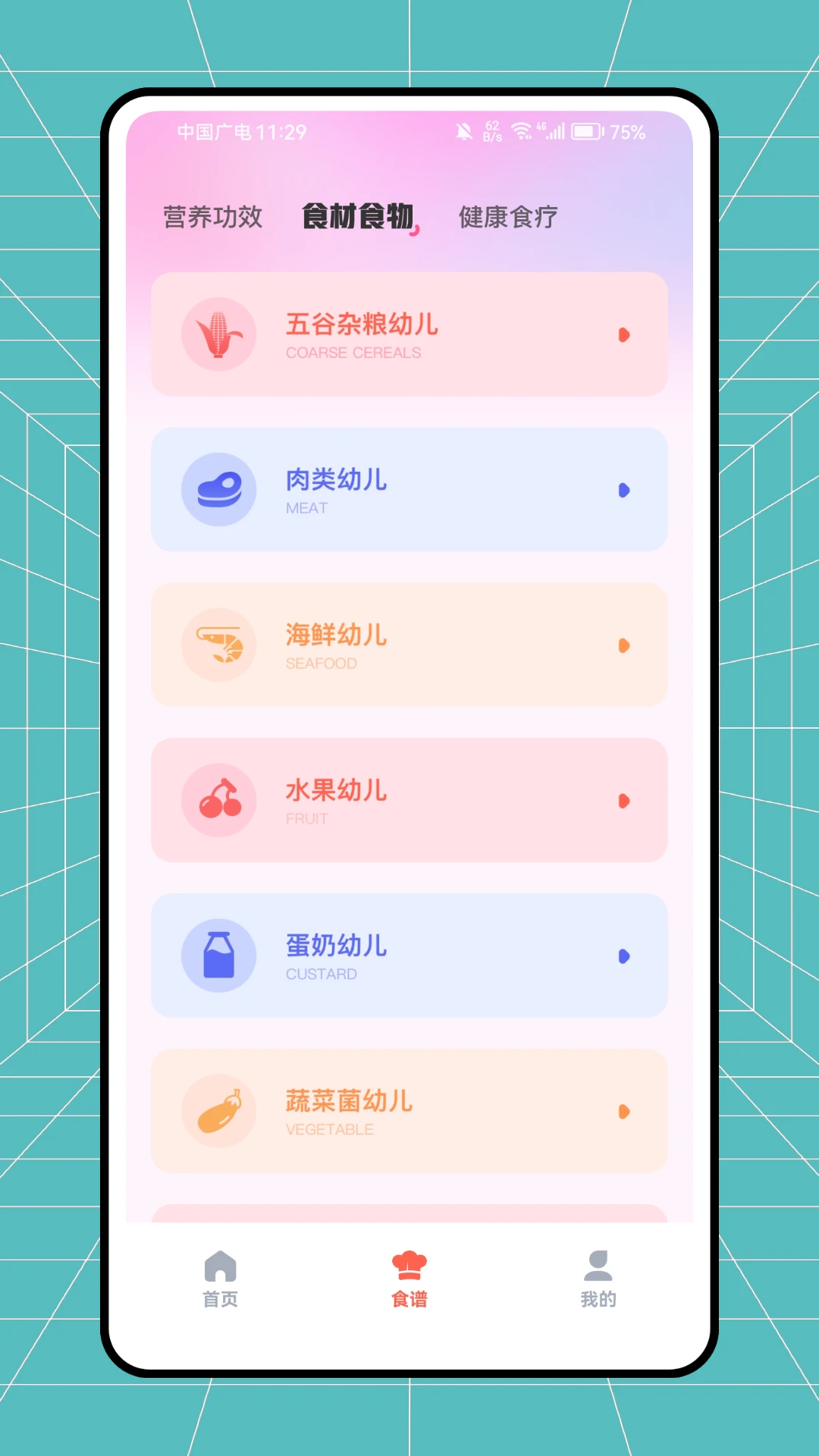Open the 水果幼儿 fruit category card
819x1456 pixels.
coord(409,801)
